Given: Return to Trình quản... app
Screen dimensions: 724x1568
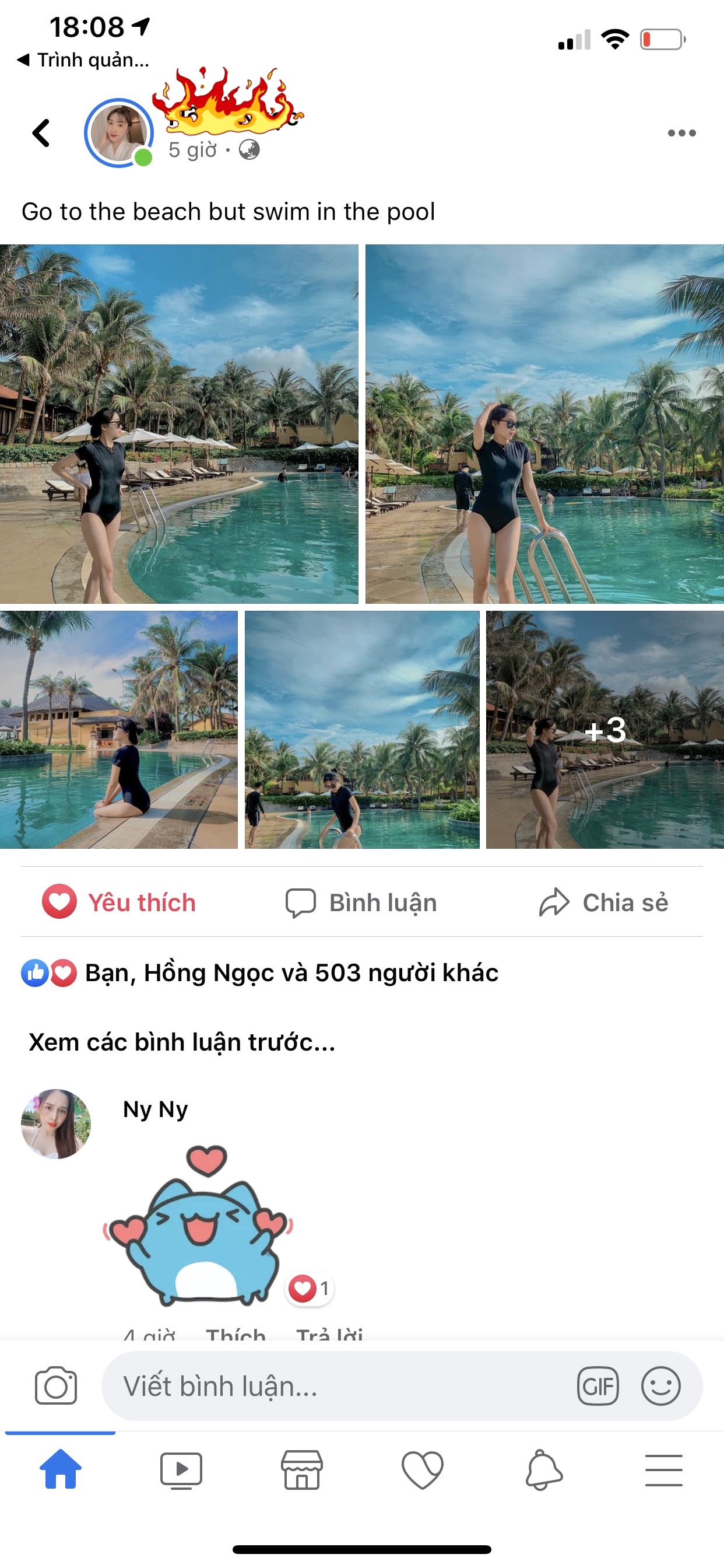Looking at the screenshot, I should click(x=83, y=60).
